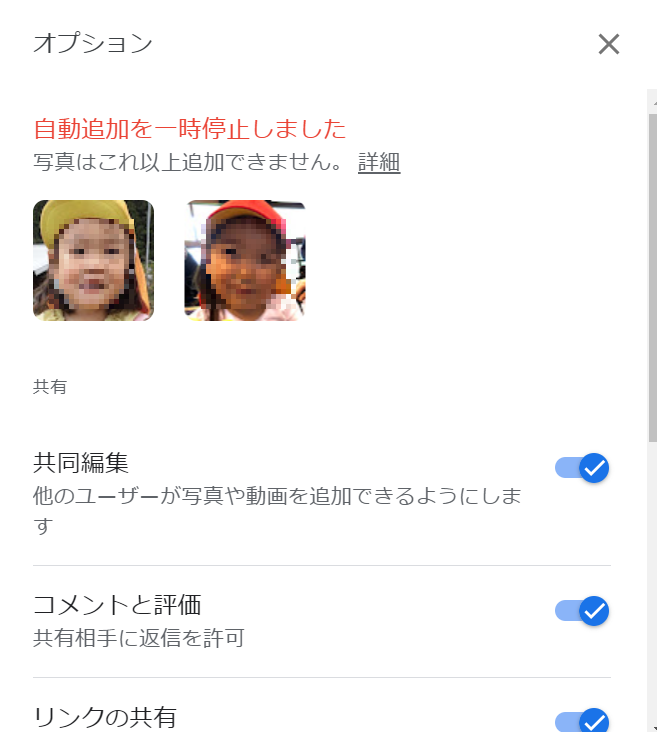Select the red hat face thumbnail
This screenshot has height=732, width=657.
coord(245,260)
